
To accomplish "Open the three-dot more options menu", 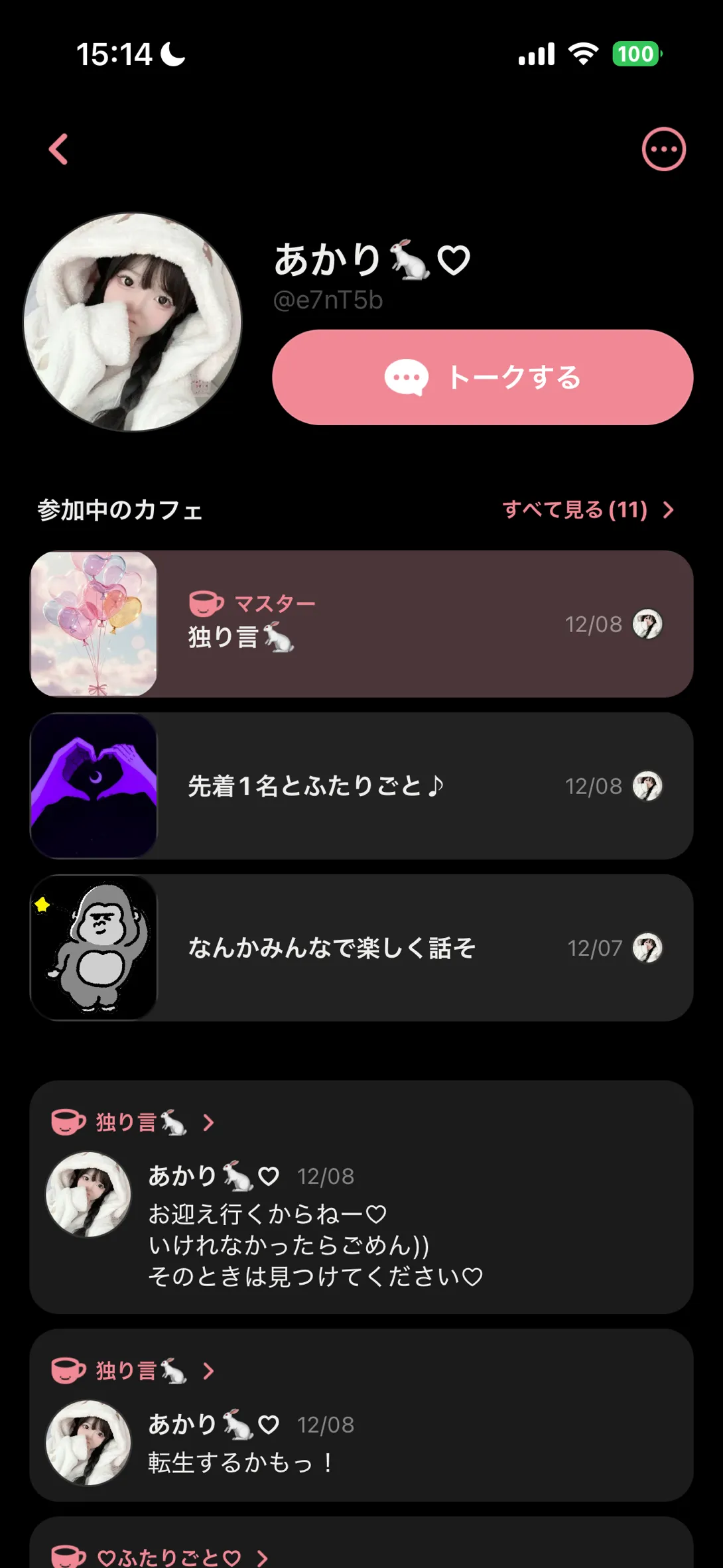I will click(663, 149).
